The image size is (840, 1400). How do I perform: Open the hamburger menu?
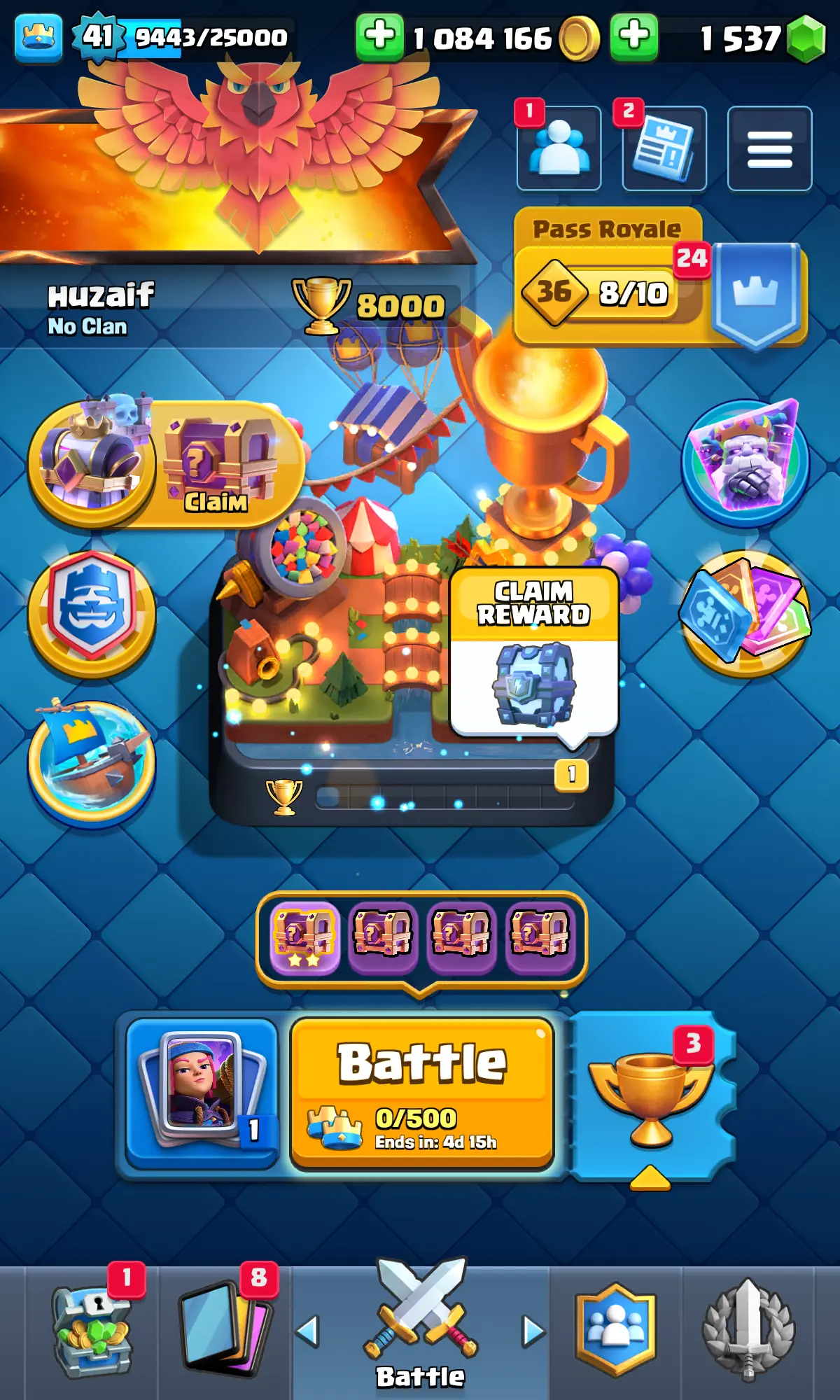(x=769, y=148)
